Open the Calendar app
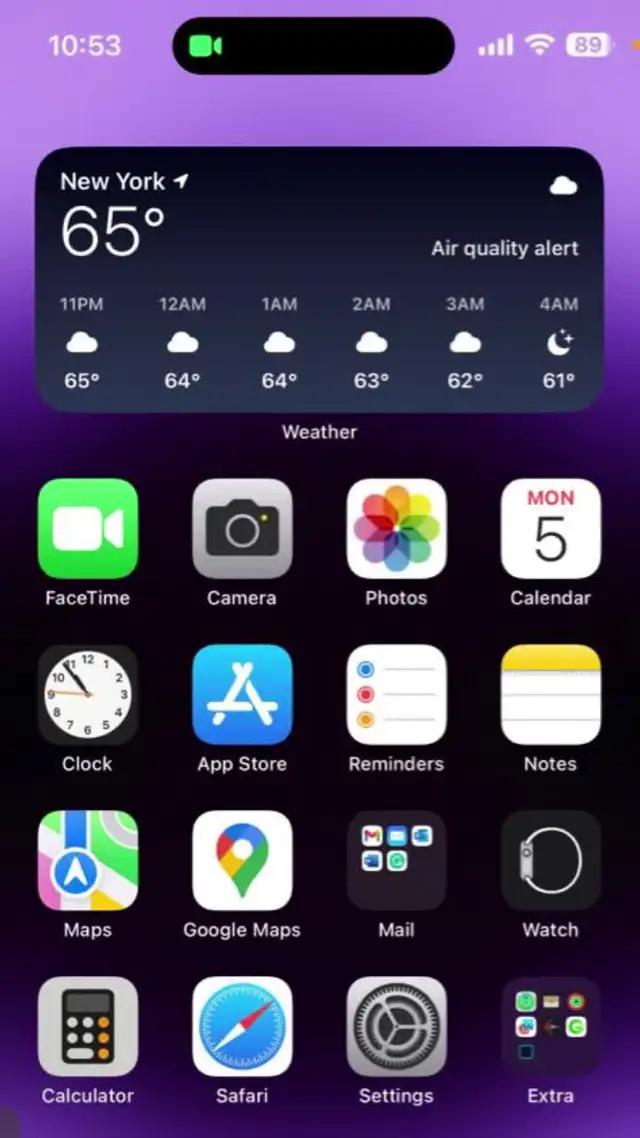Viewport: 640px width, 1138px height. (550, 529)
